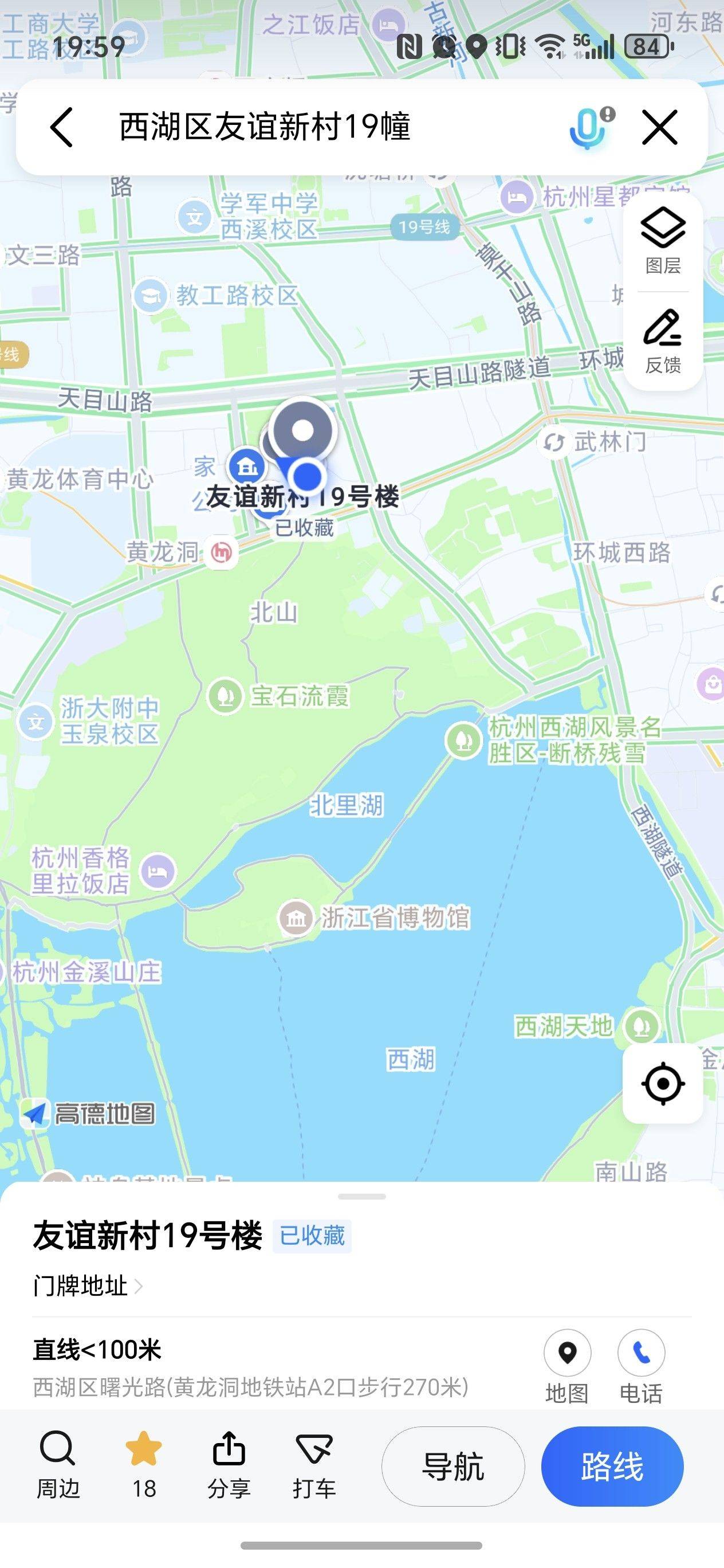724x1568 pixels.
Task: Recenter the map on my current location
Action: [663, 1084]
